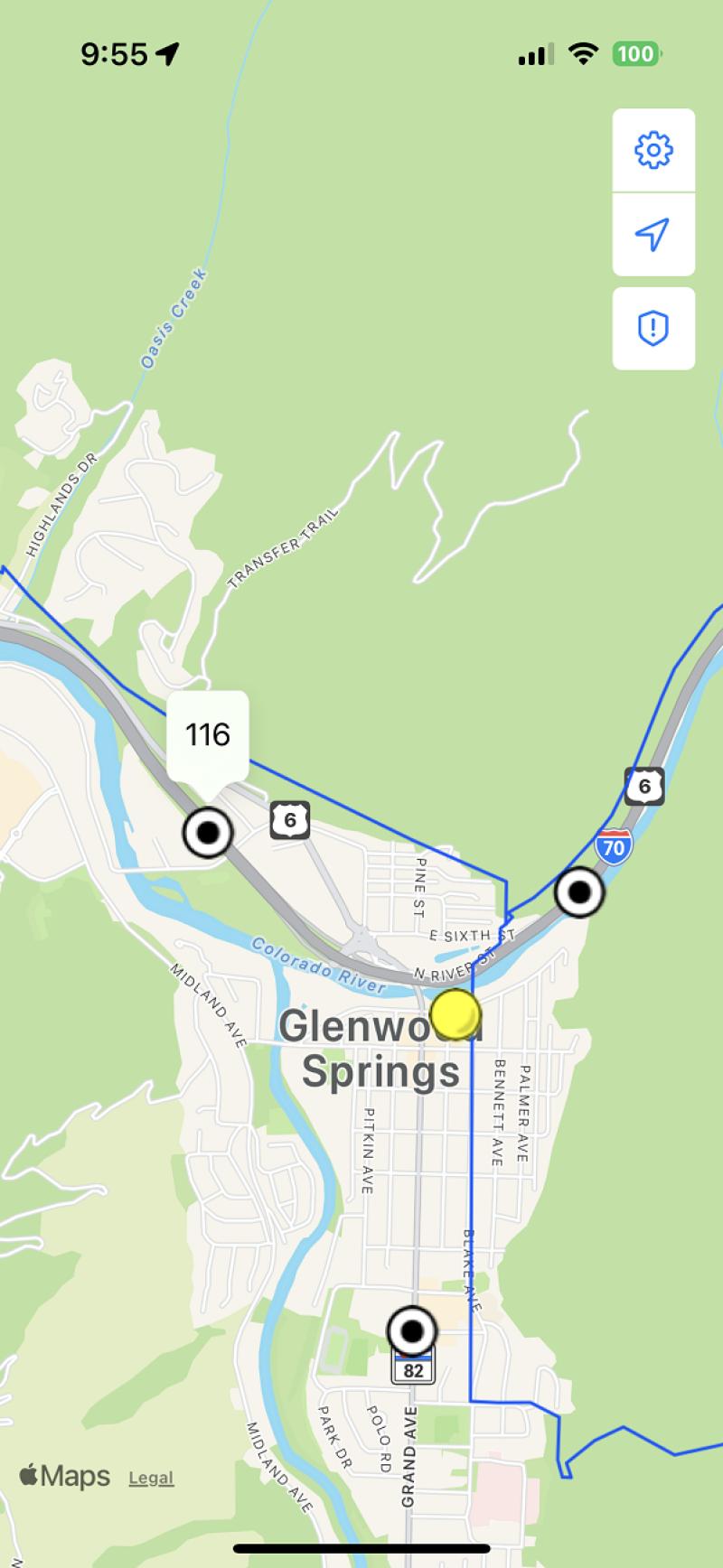Select the map marker under the 116 callout
This screenshot has height=1568, width=723.
tap(208, 833)
